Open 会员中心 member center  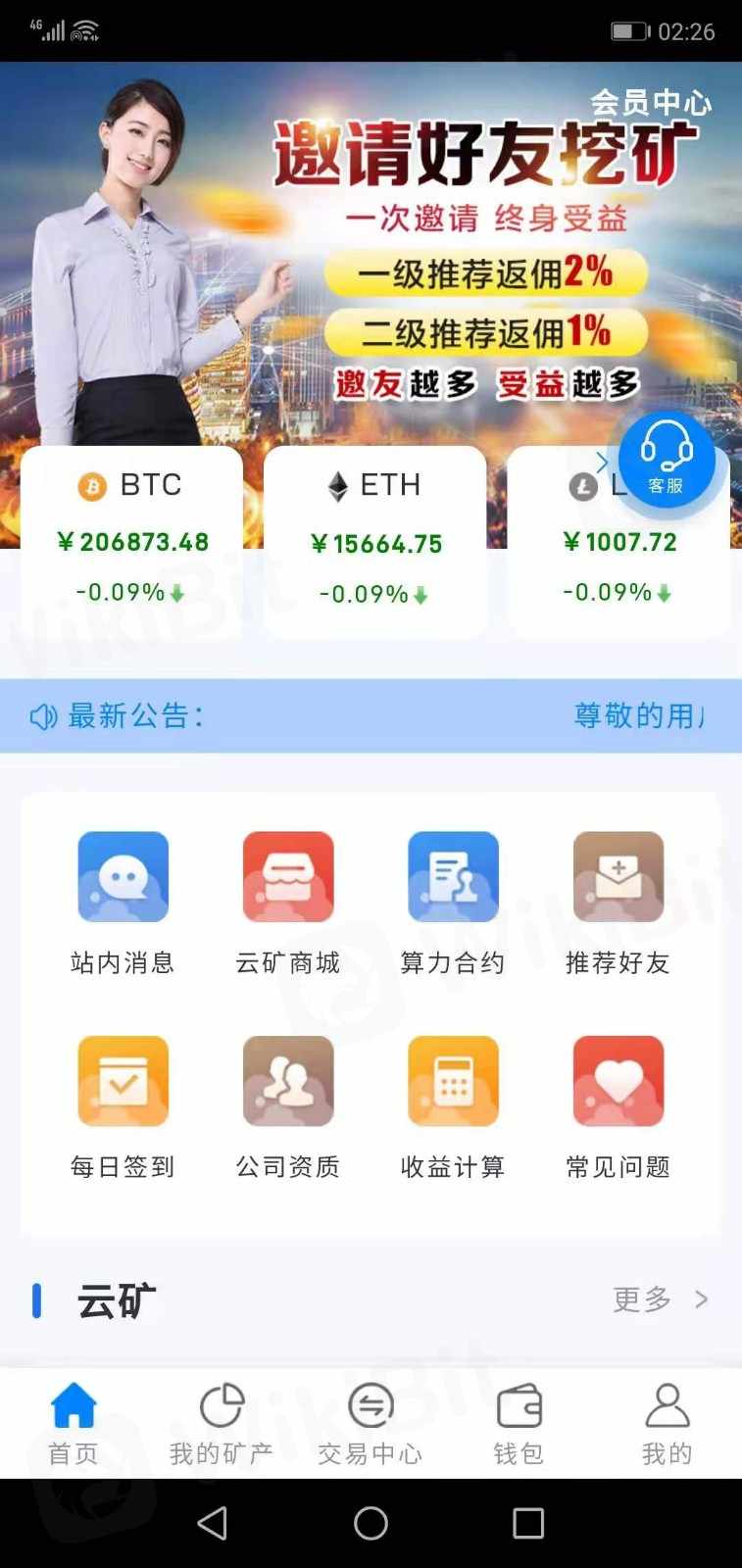[650, 102]
